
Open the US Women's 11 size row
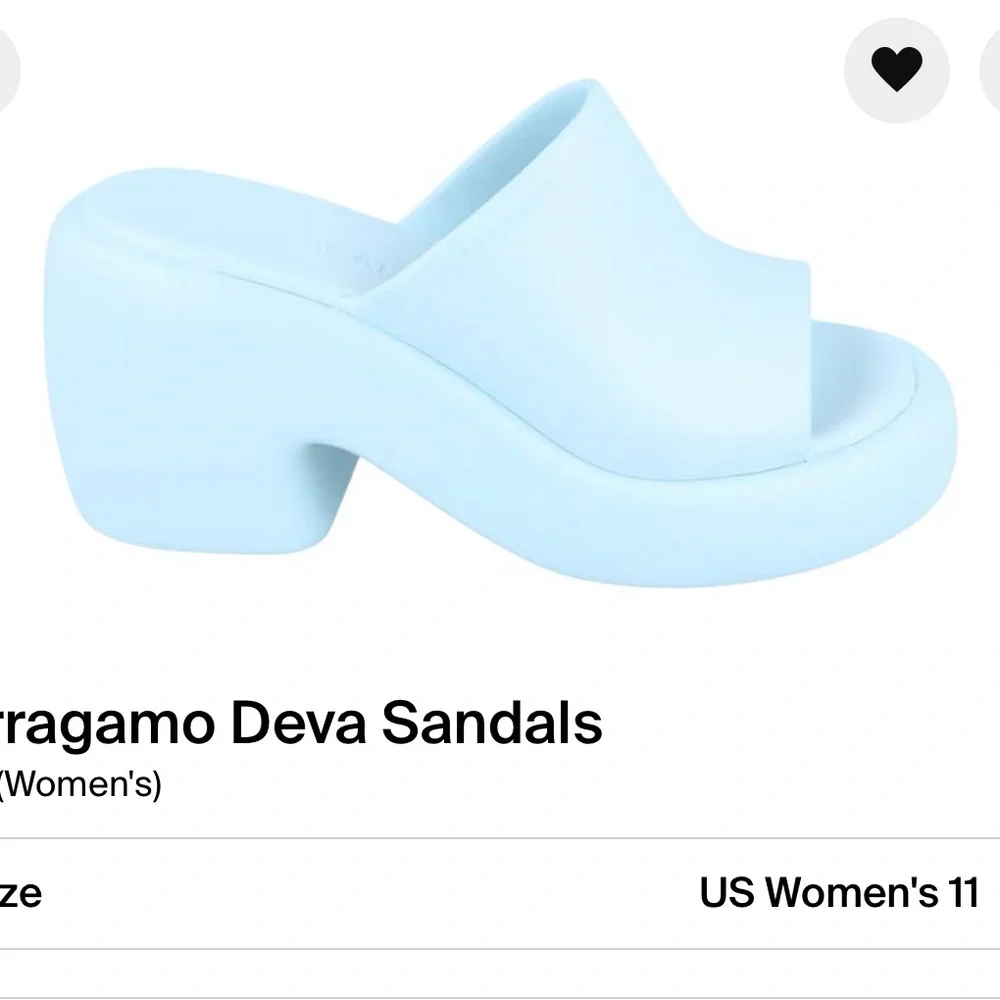point(500,893)
